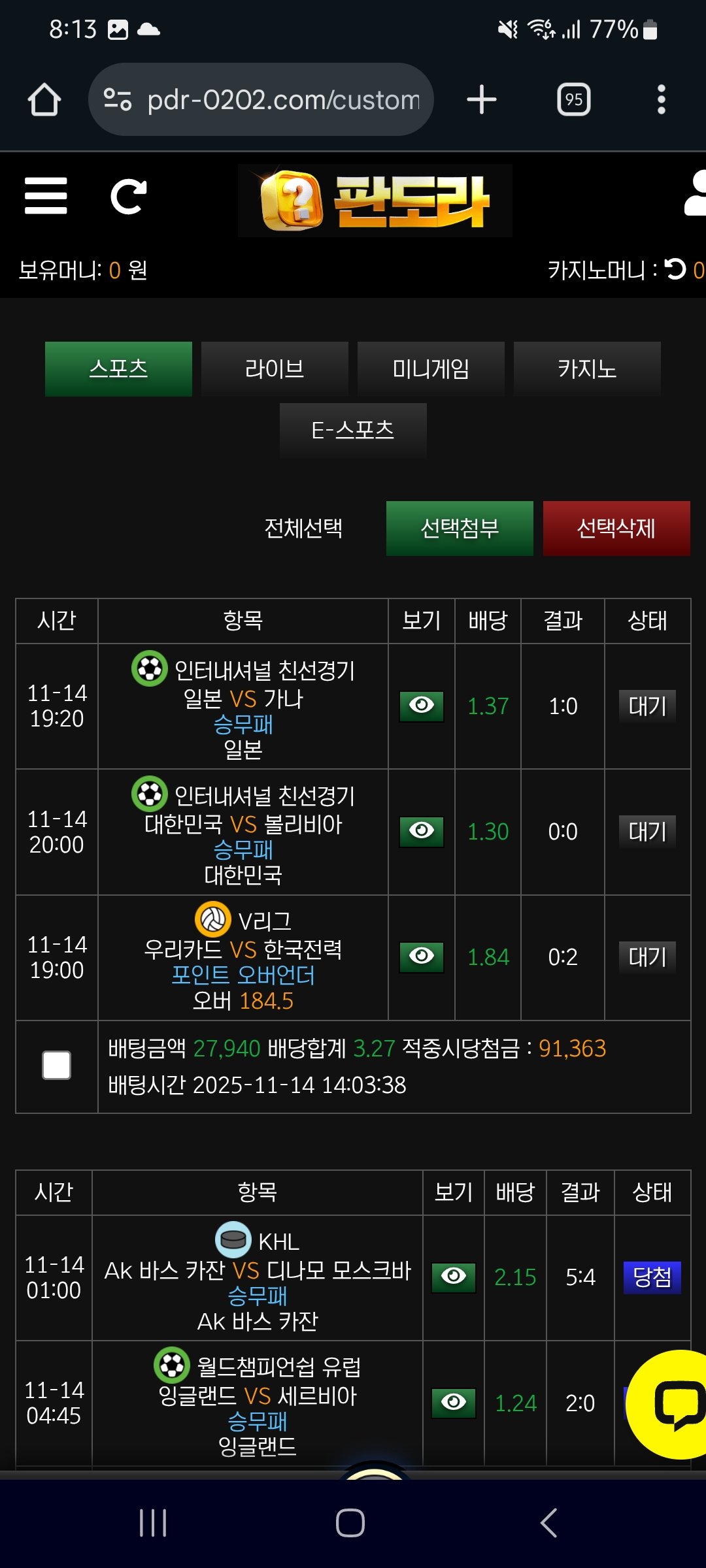The image size is (706, 1568).
Task: Tap 전체선택 to select all bets
Action: click(303, 528)
